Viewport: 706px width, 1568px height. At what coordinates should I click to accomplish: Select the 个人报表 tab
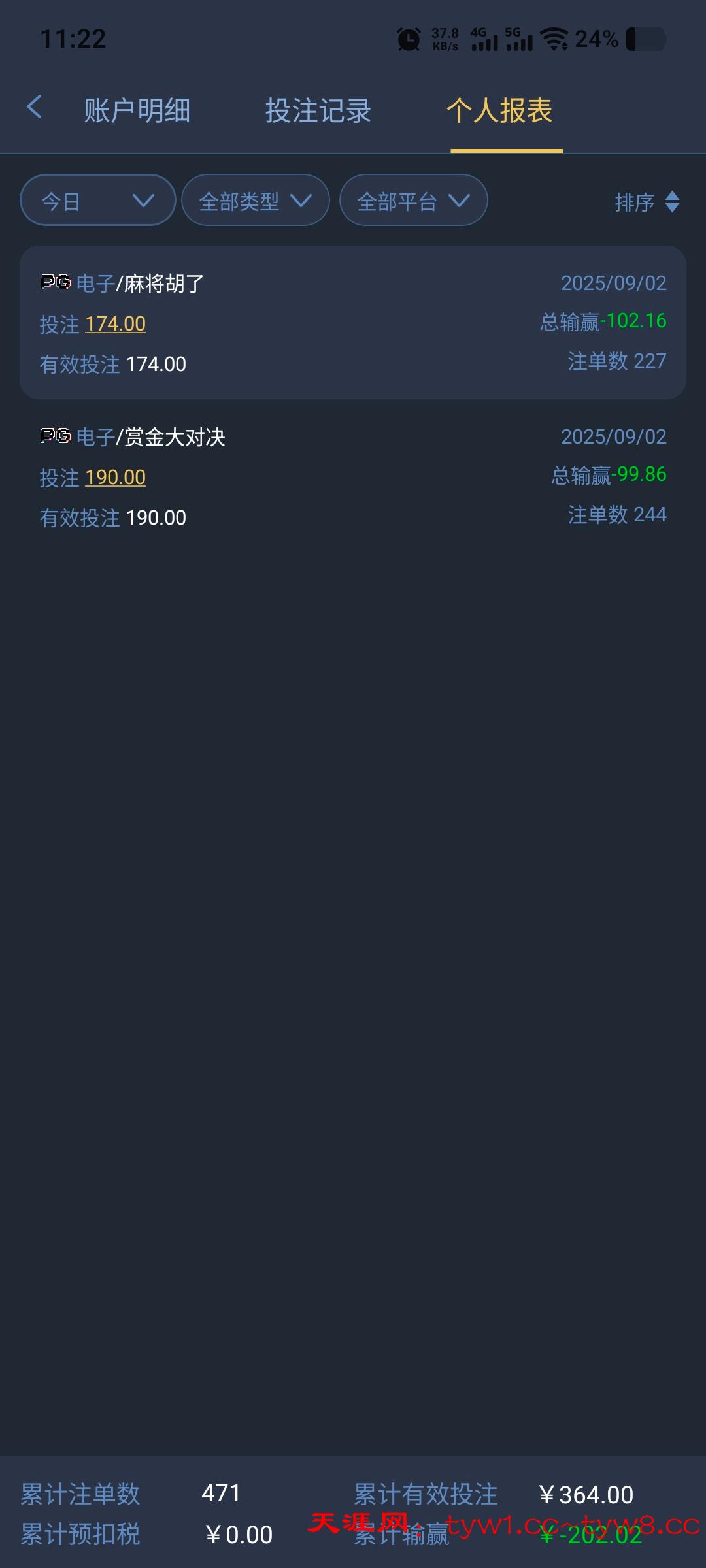[500, 110]
